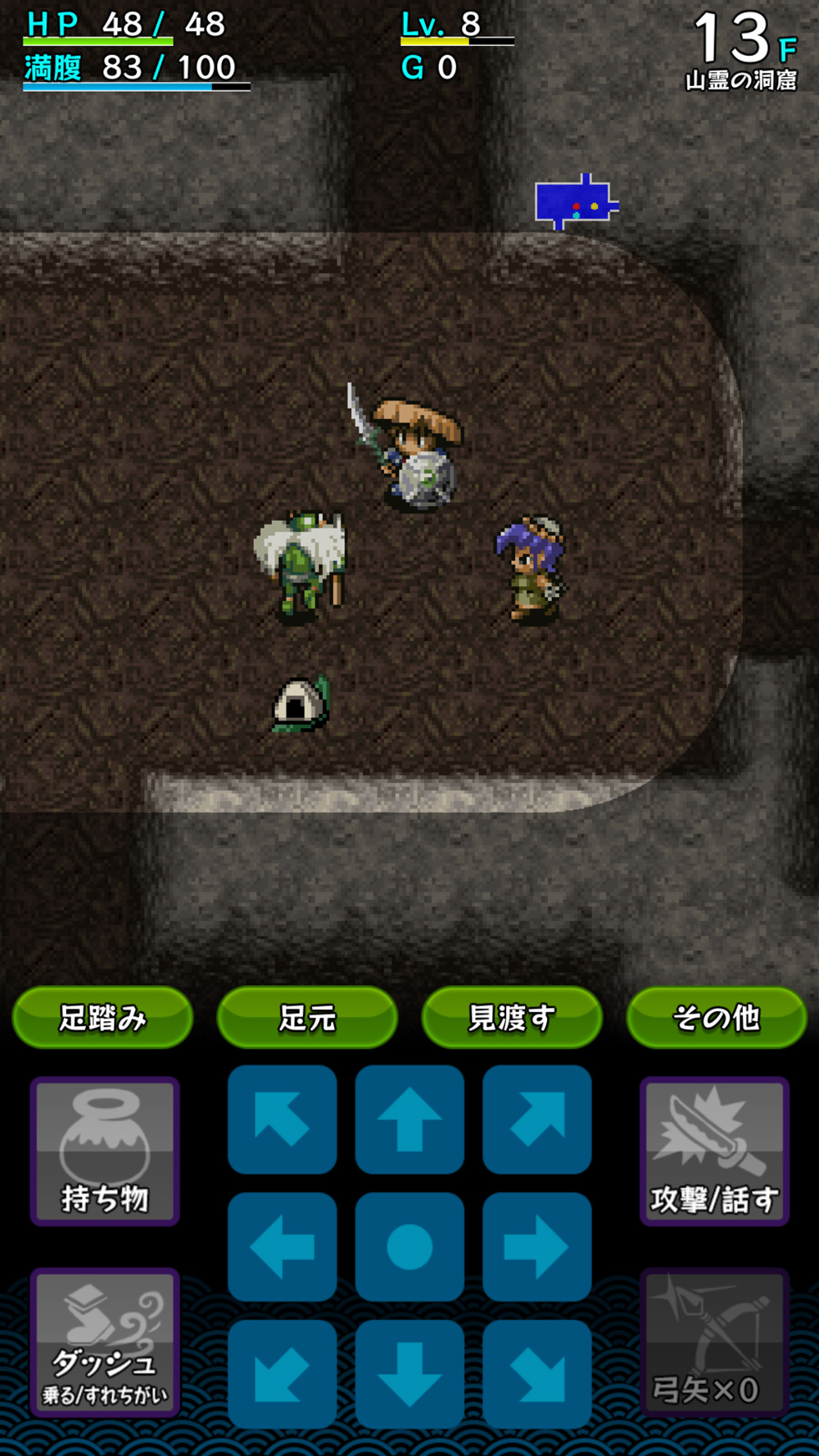Move diagonally down-right

pyautogui.click(x=536, y=1374)
